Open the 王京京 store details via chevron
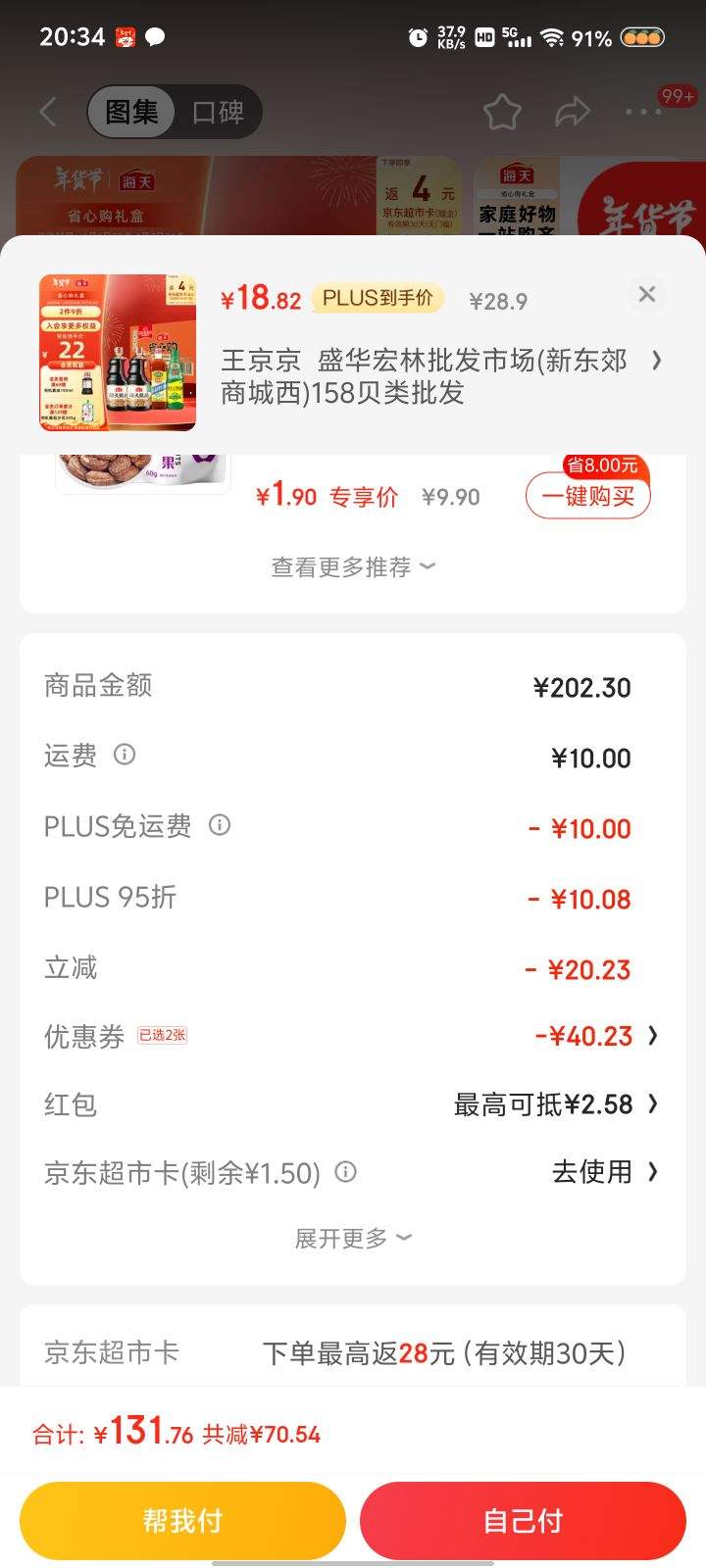Image resolution: width=706 pixels, height=1568 pixels. click(x=656, y=361)
